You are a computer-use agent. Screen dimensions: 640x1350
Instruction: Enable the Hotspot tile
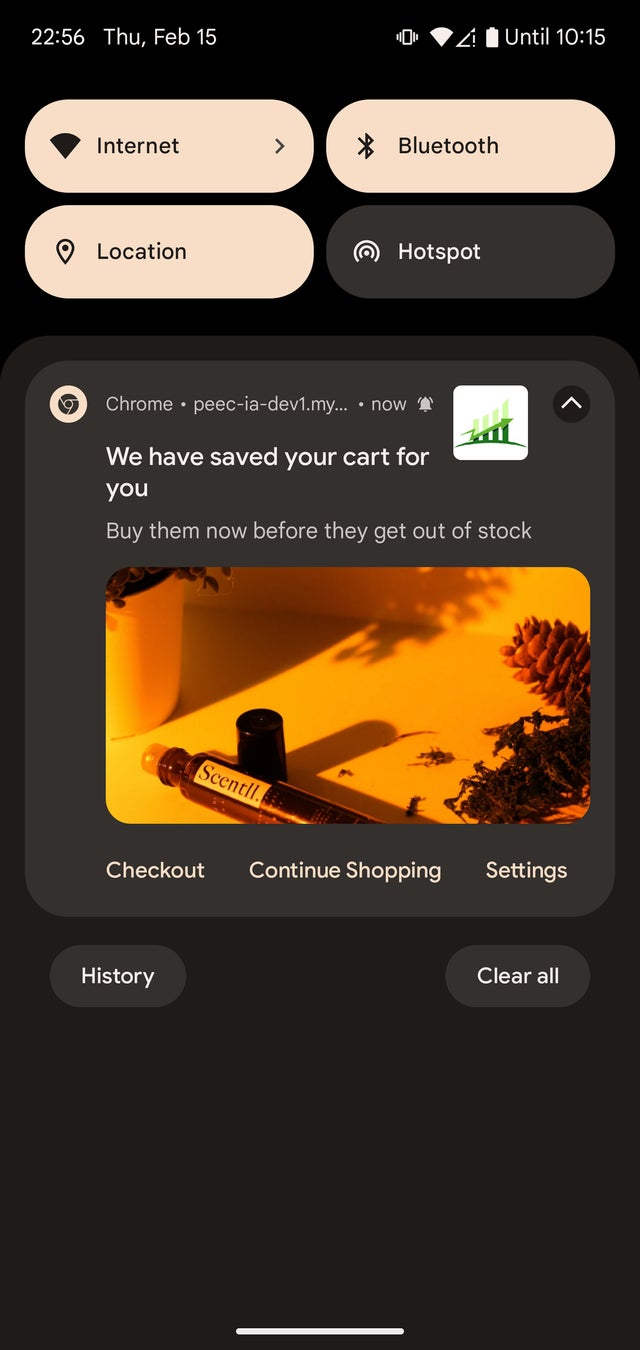coord(470,252)
